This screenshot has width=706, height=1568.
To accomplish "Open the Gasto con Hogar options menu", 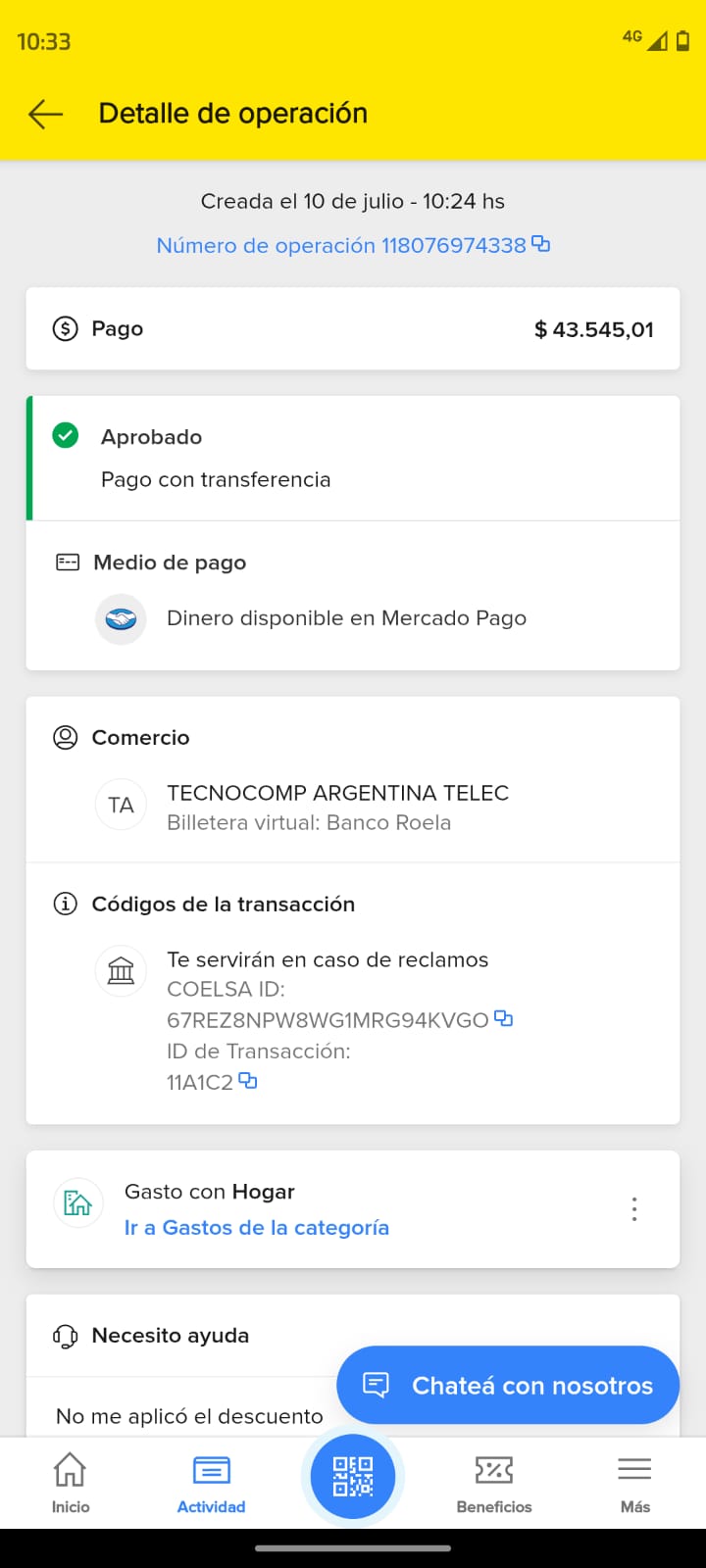I will pos(634,1209).
